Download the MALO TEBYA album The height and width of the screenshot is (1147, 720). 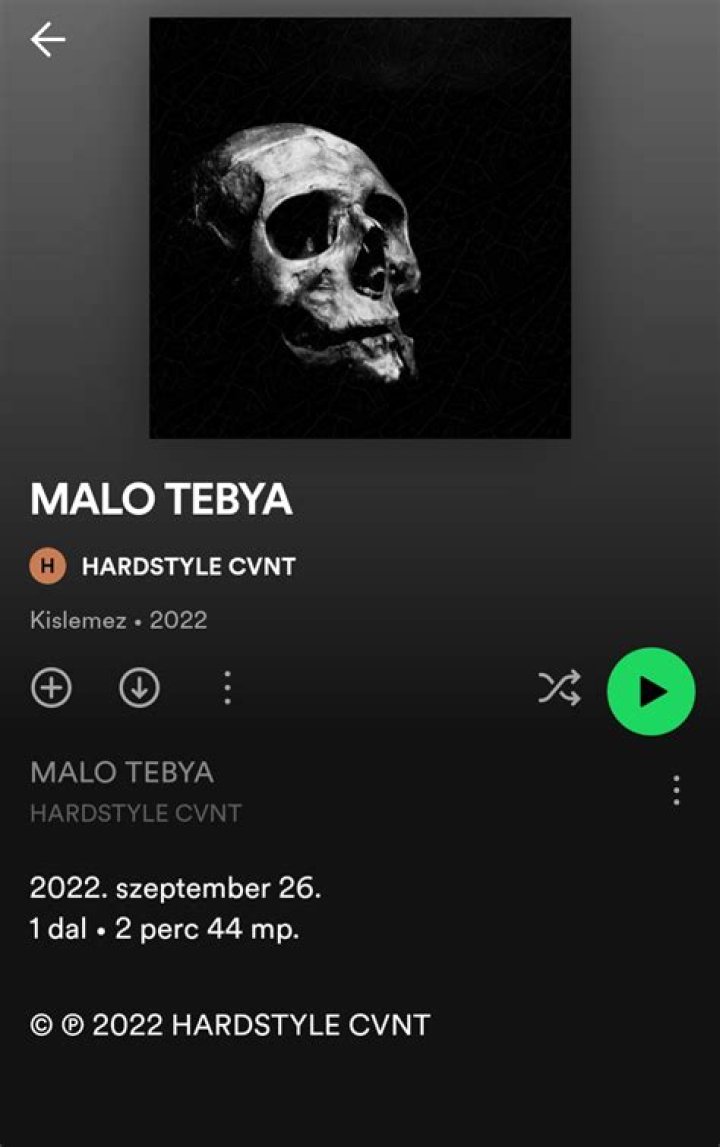(140, 688)
